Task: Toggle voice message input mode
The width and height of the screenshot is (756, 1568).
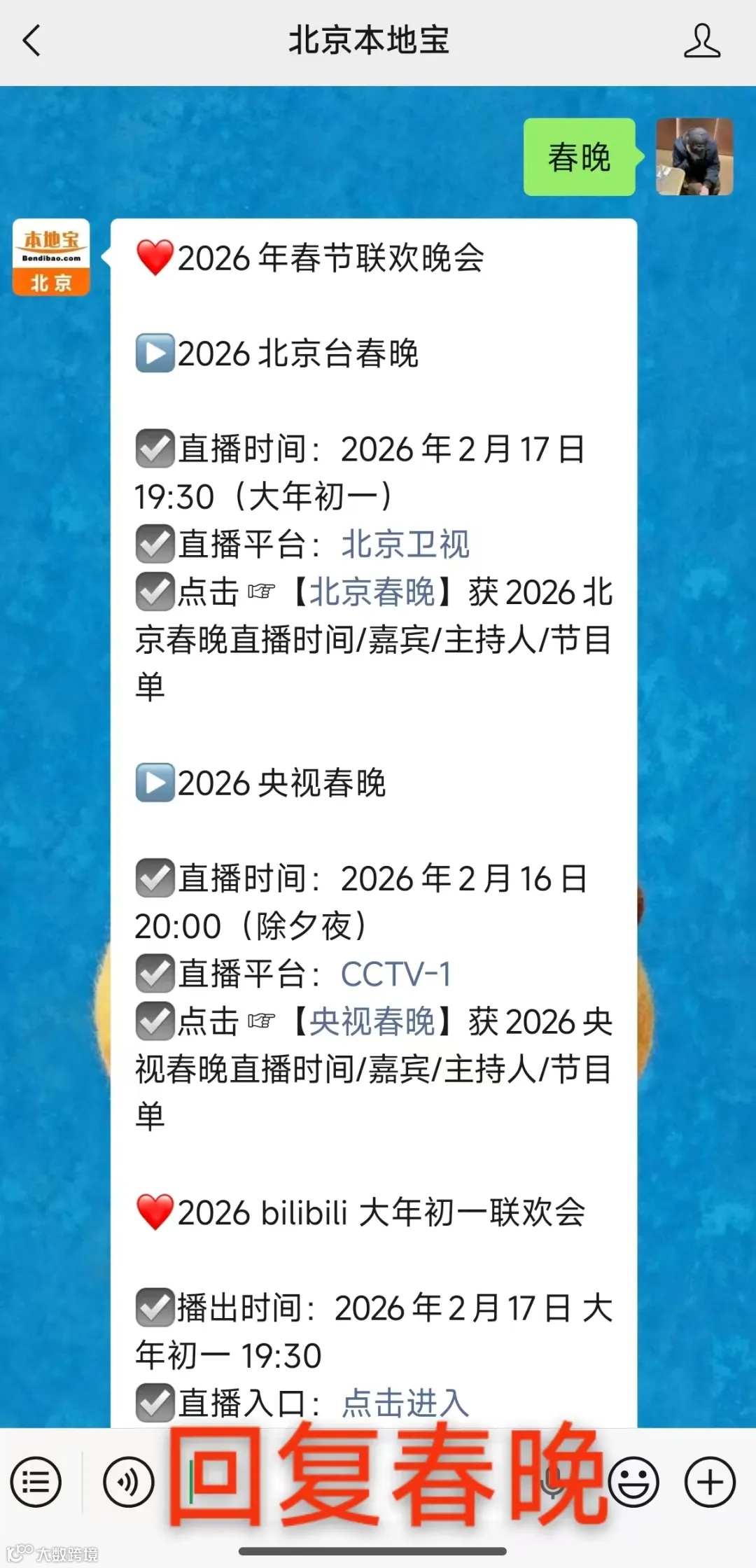Action: [x=128, y=1482]
